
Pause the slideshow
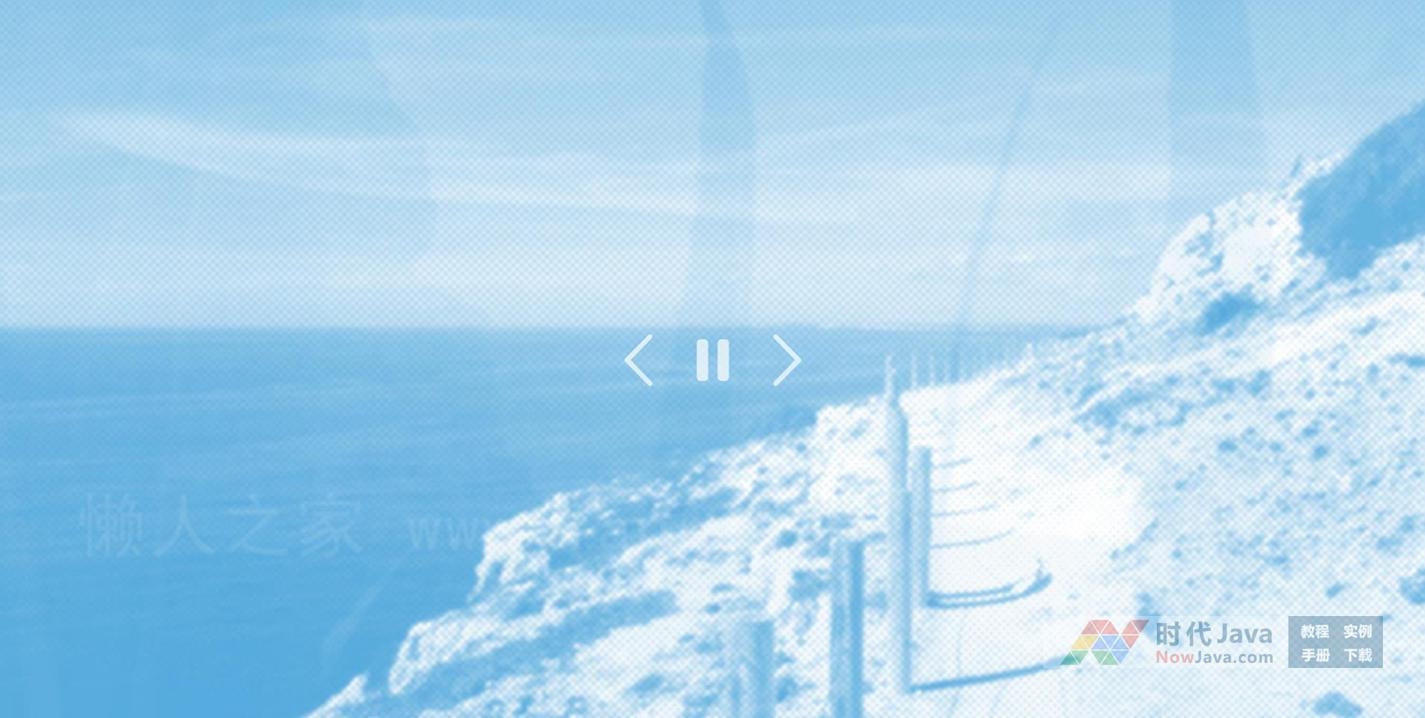(x=713, y=360)
